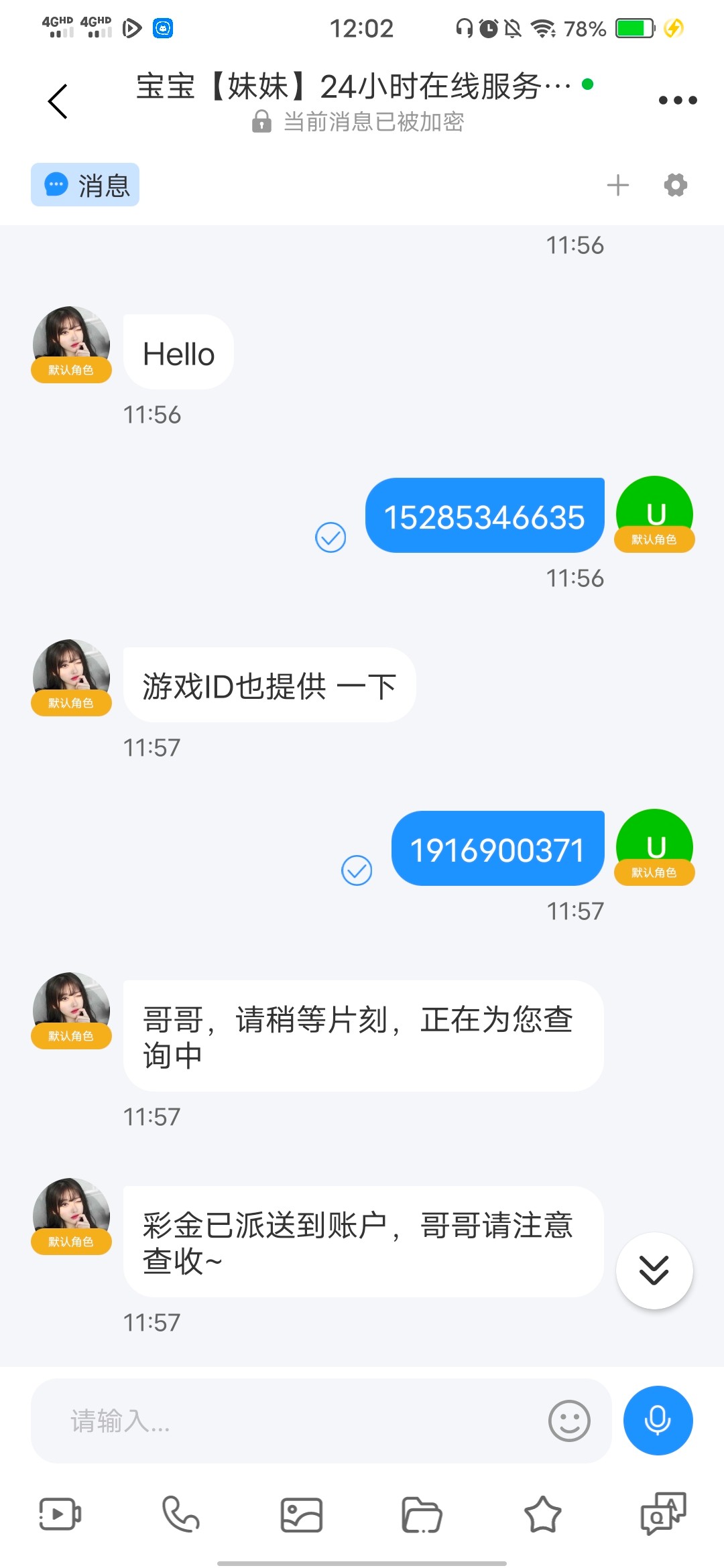Screen dimensions: 724x1568
Task: Open the plus button next to 消息
Action: (617, 185)
